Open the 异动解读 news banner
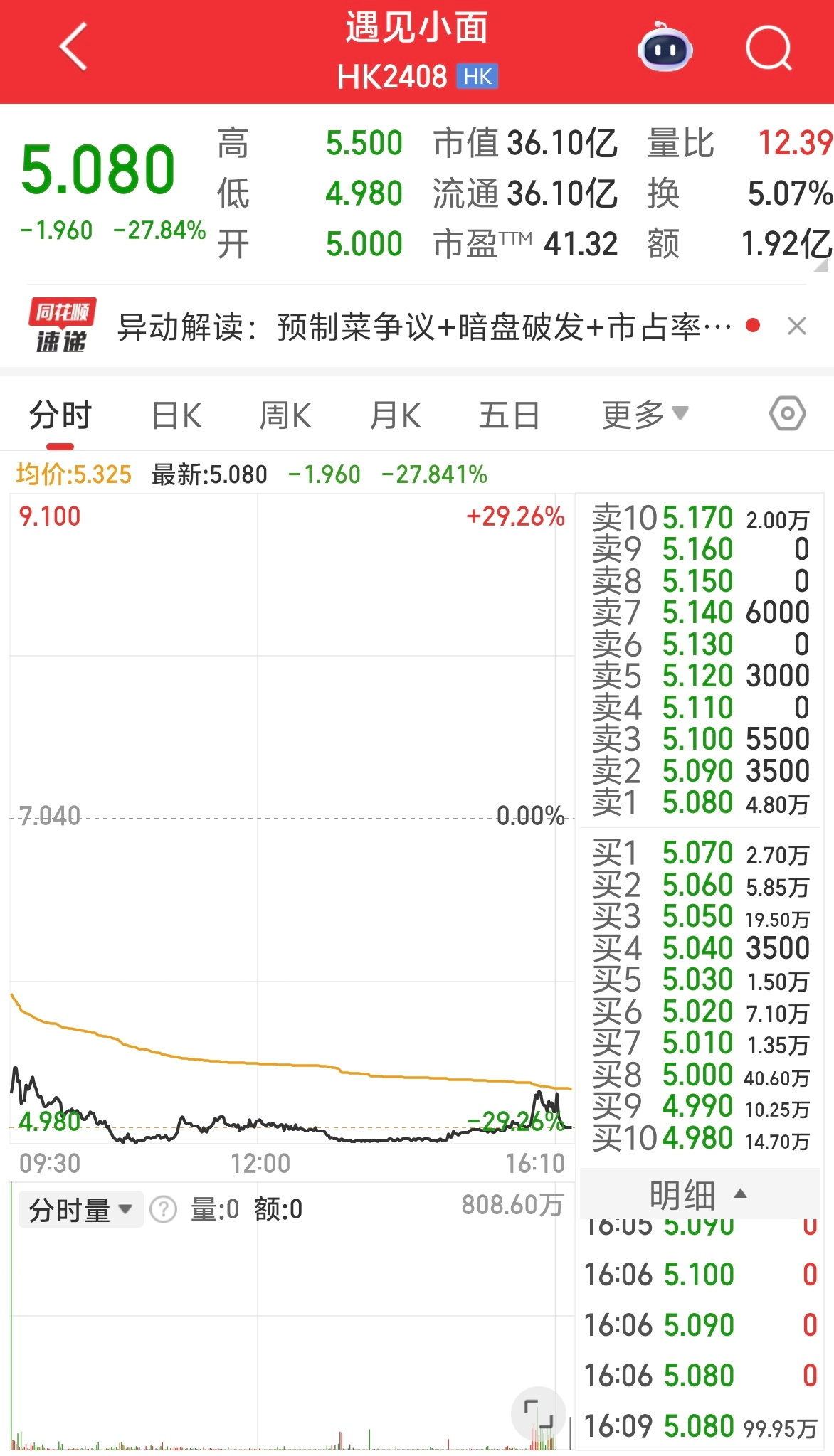The width and height of the screenshot is (834, 1456). tap(423, 327)
